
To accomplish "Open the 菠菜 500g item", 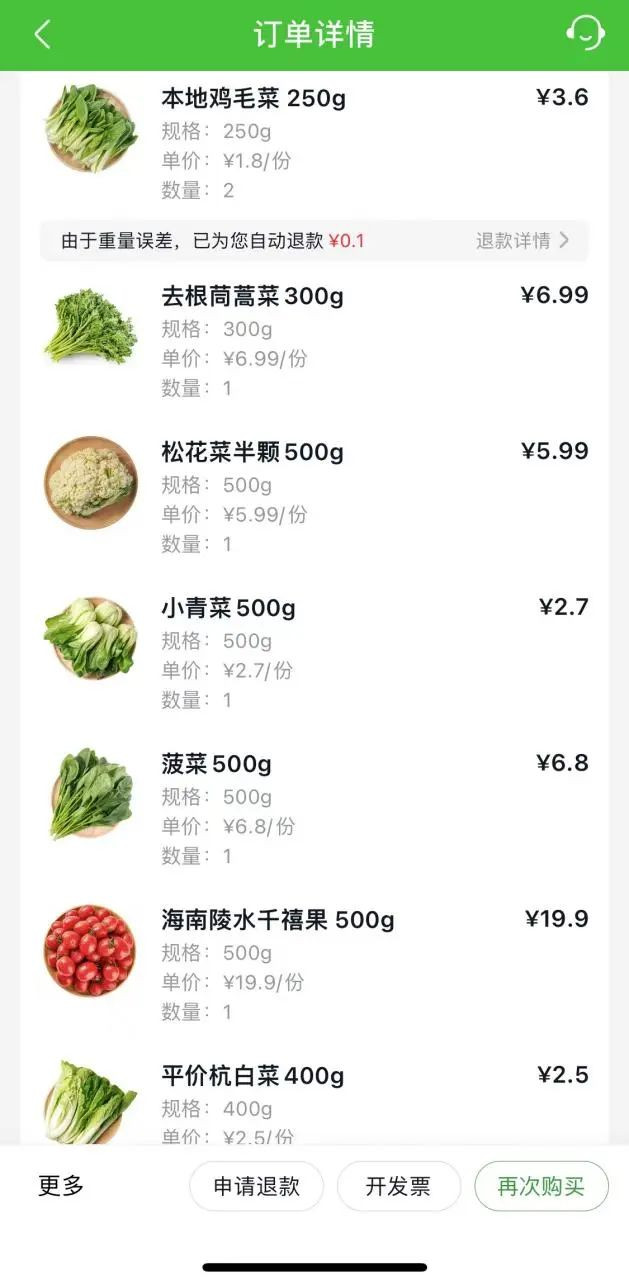I will point(216,765).
